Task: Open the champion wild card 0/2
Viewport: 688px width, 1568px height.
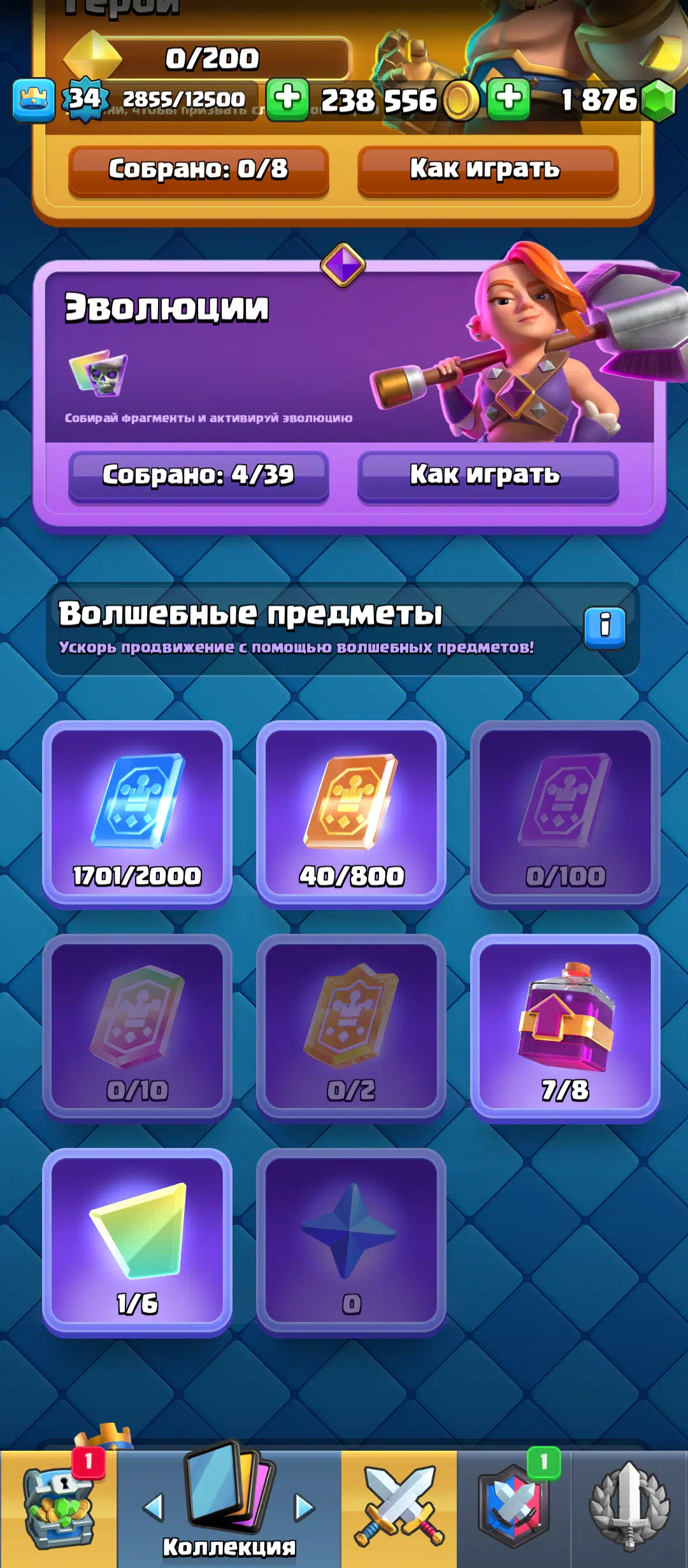Action: pyautogui.click(x=351, y=1026)
